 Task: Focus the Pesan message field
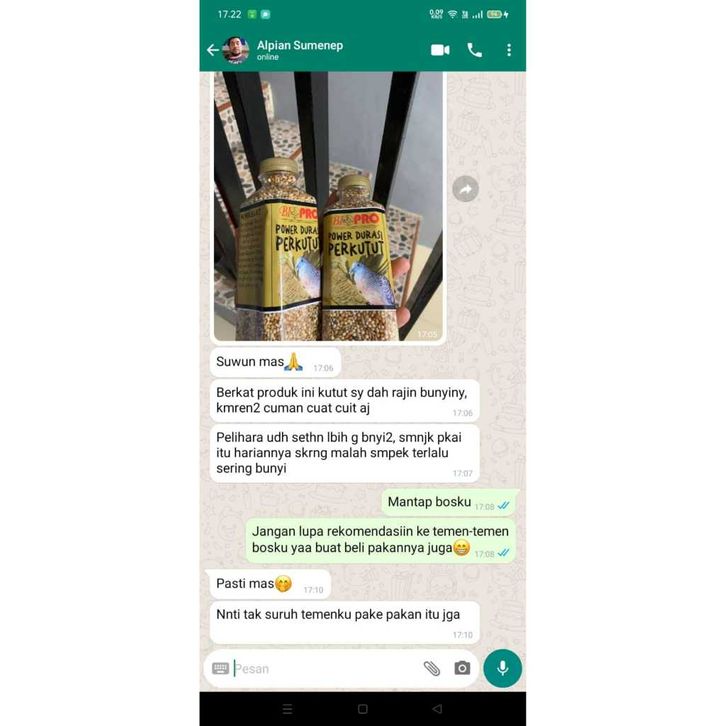pos(320,668)
